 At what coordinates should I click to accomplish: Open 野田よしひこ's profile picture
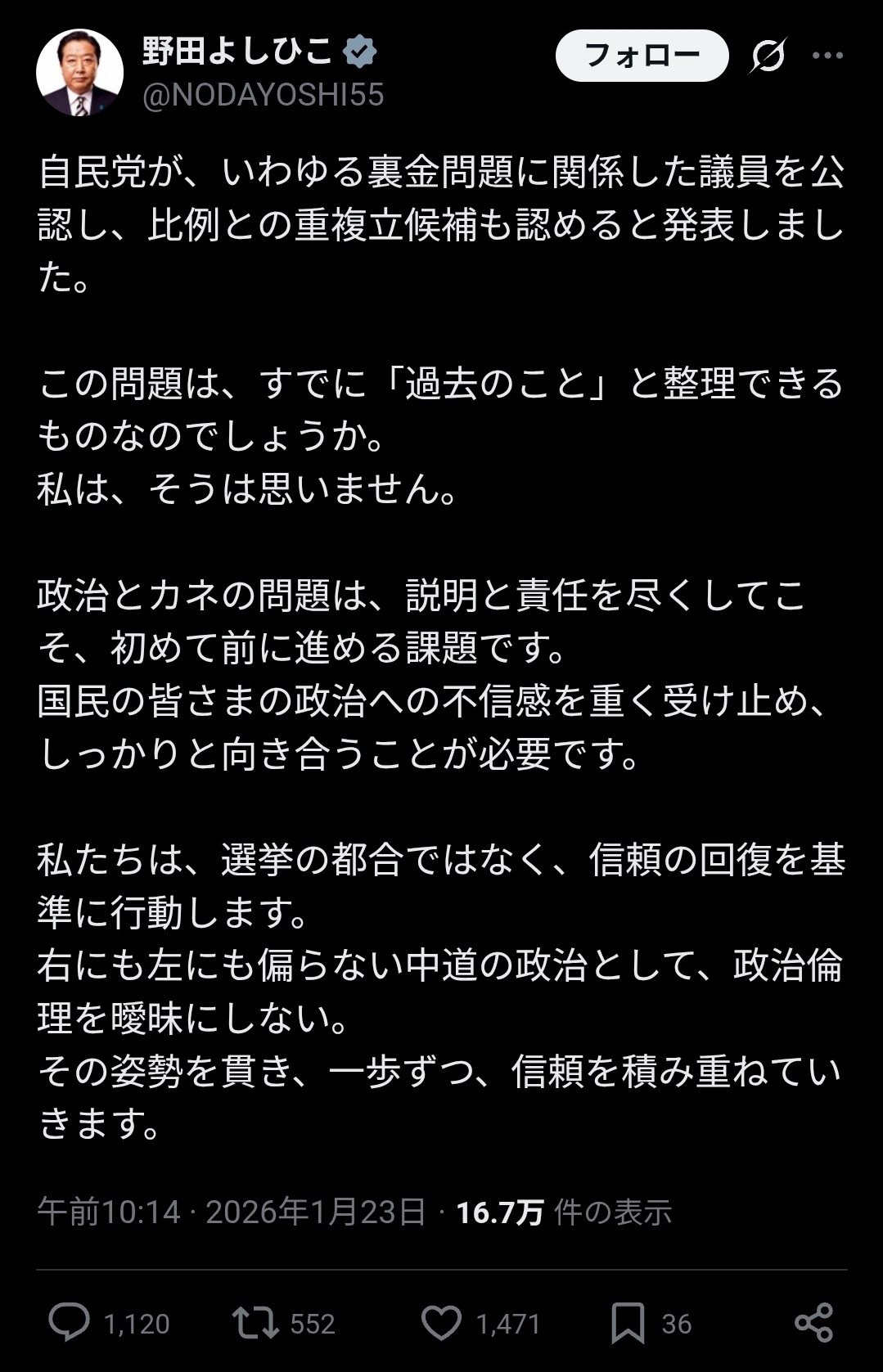coord(79,73)
